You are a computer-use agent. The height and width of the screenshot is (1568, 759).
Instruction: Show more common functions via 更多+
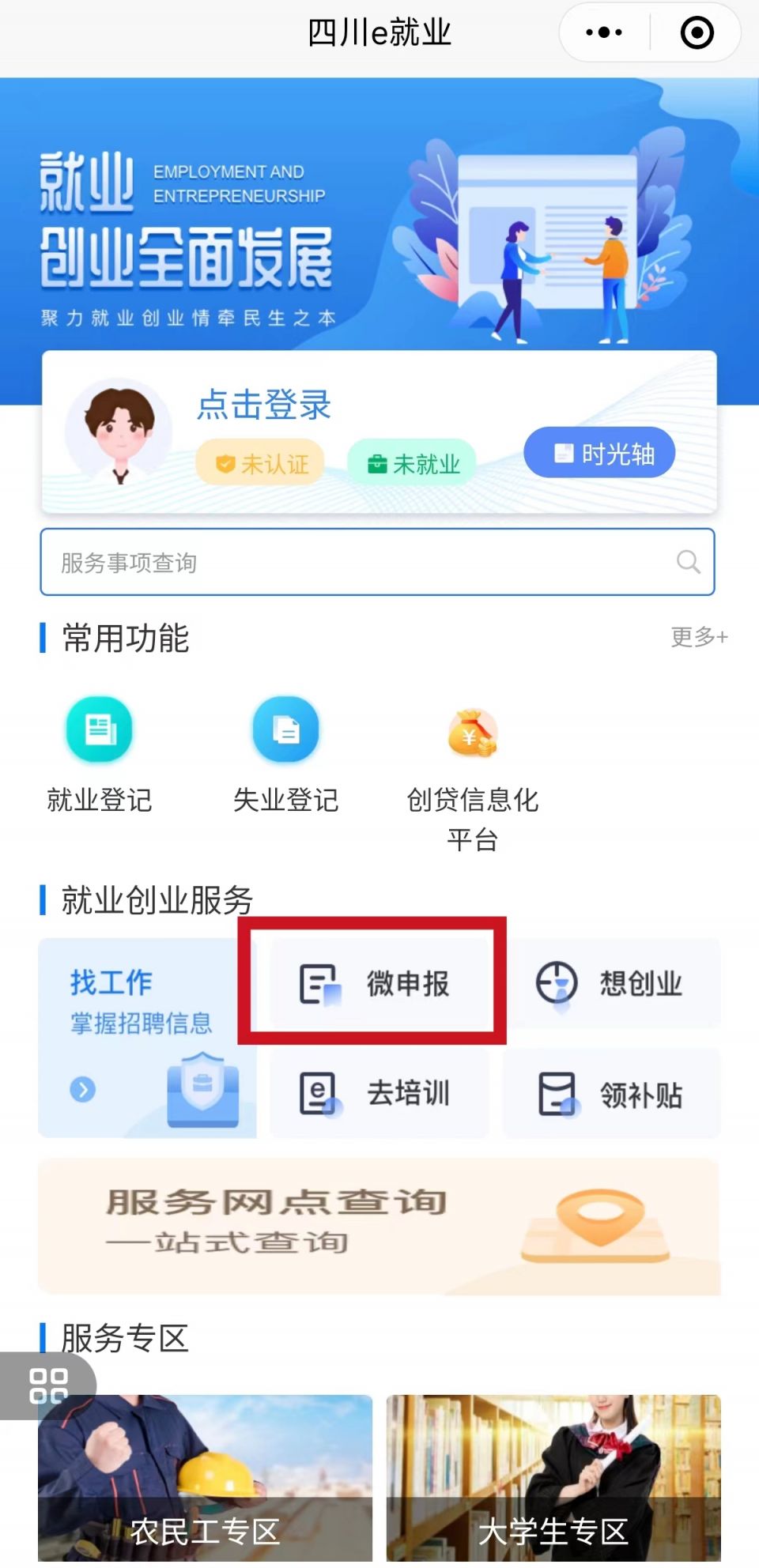tap(699, 637)
